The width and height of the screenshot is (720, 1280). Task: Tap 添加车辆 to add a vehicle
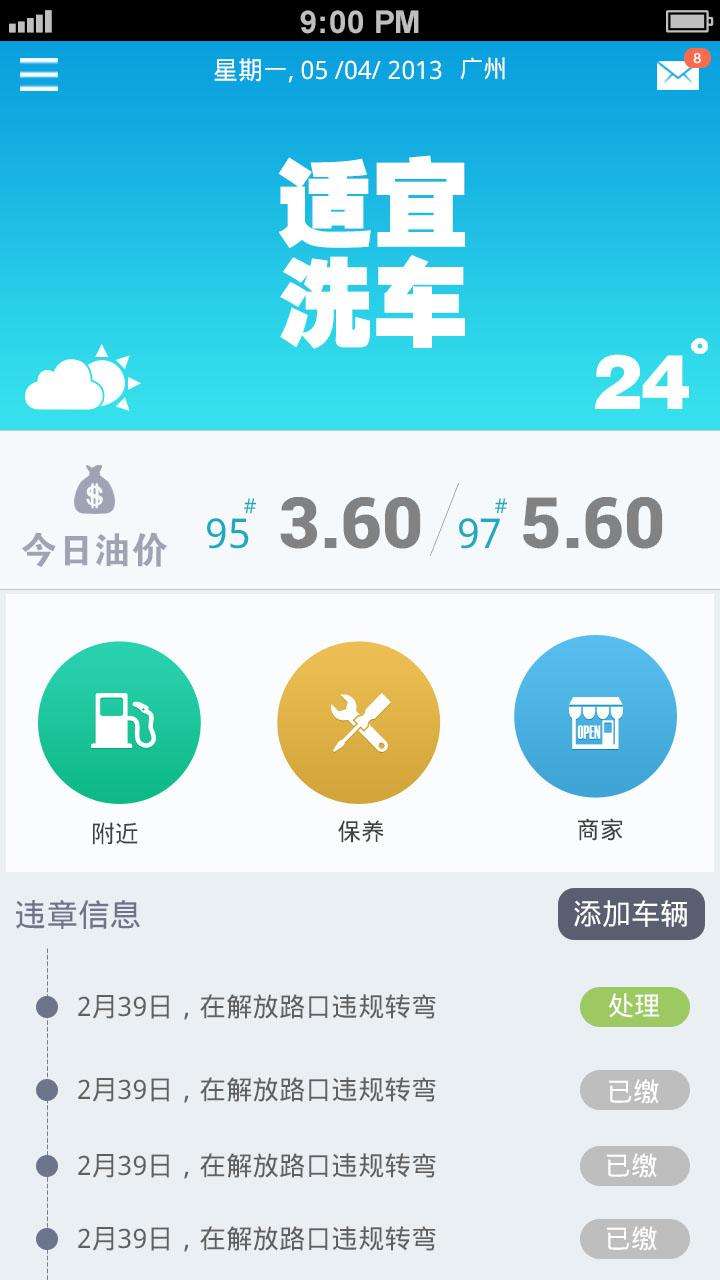click(631, 914)
